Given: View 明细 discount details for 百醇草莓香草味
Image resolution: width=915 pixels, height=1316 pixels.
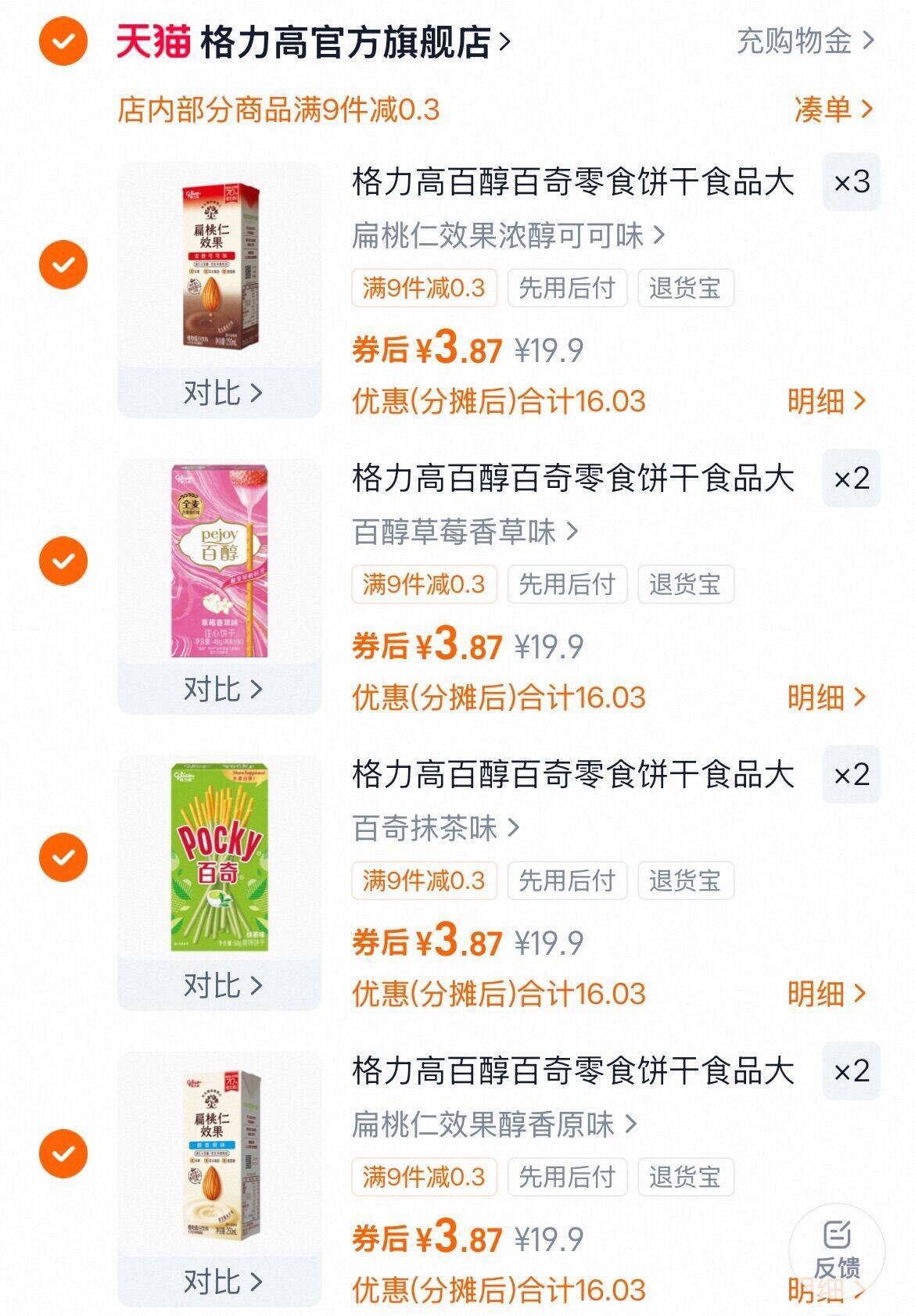Looking at the screenshot, I should pyautogui.click(x=826, y=697).
